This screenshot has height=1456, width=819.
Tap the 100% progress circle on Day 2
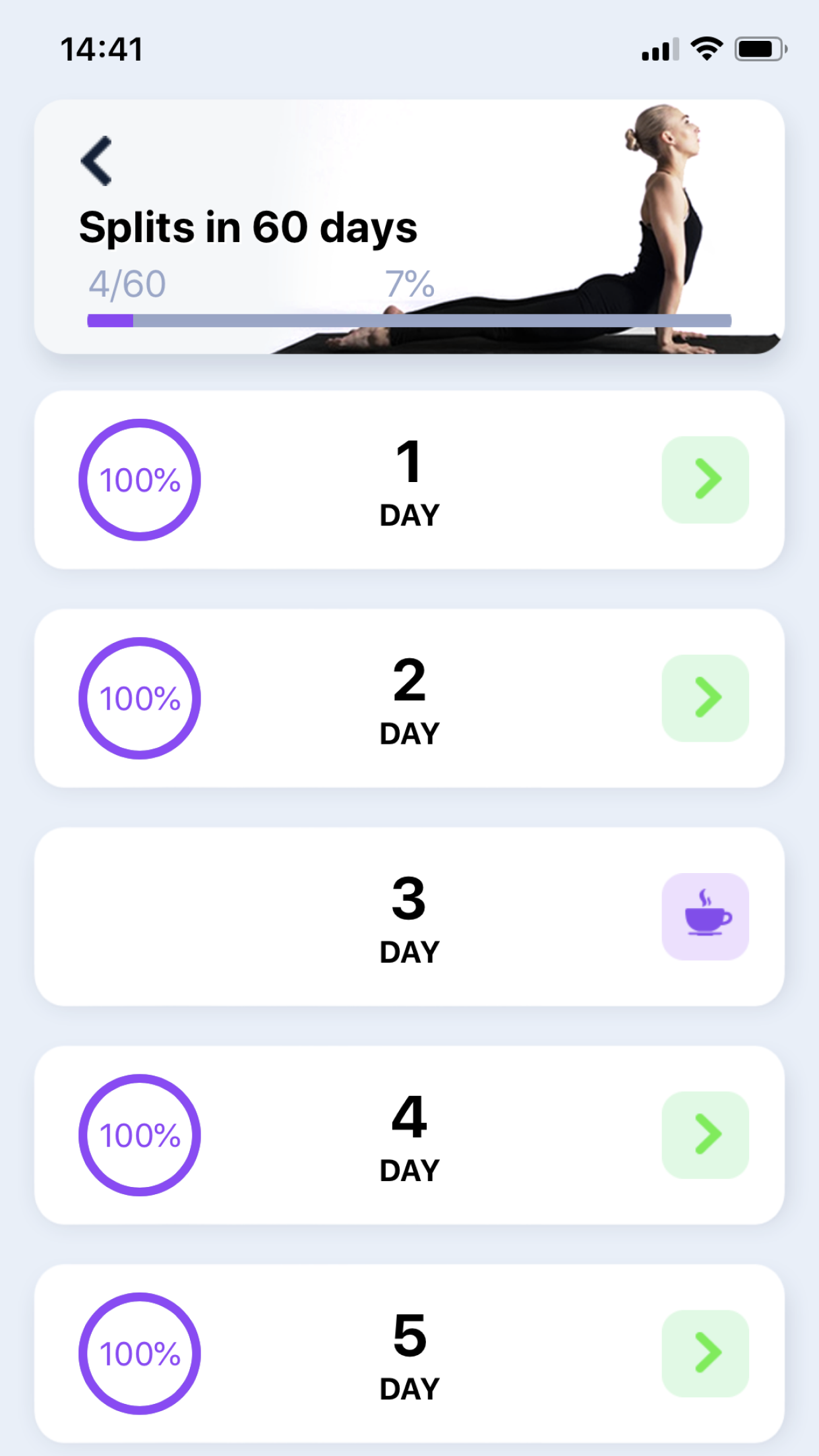click(139, 698)
